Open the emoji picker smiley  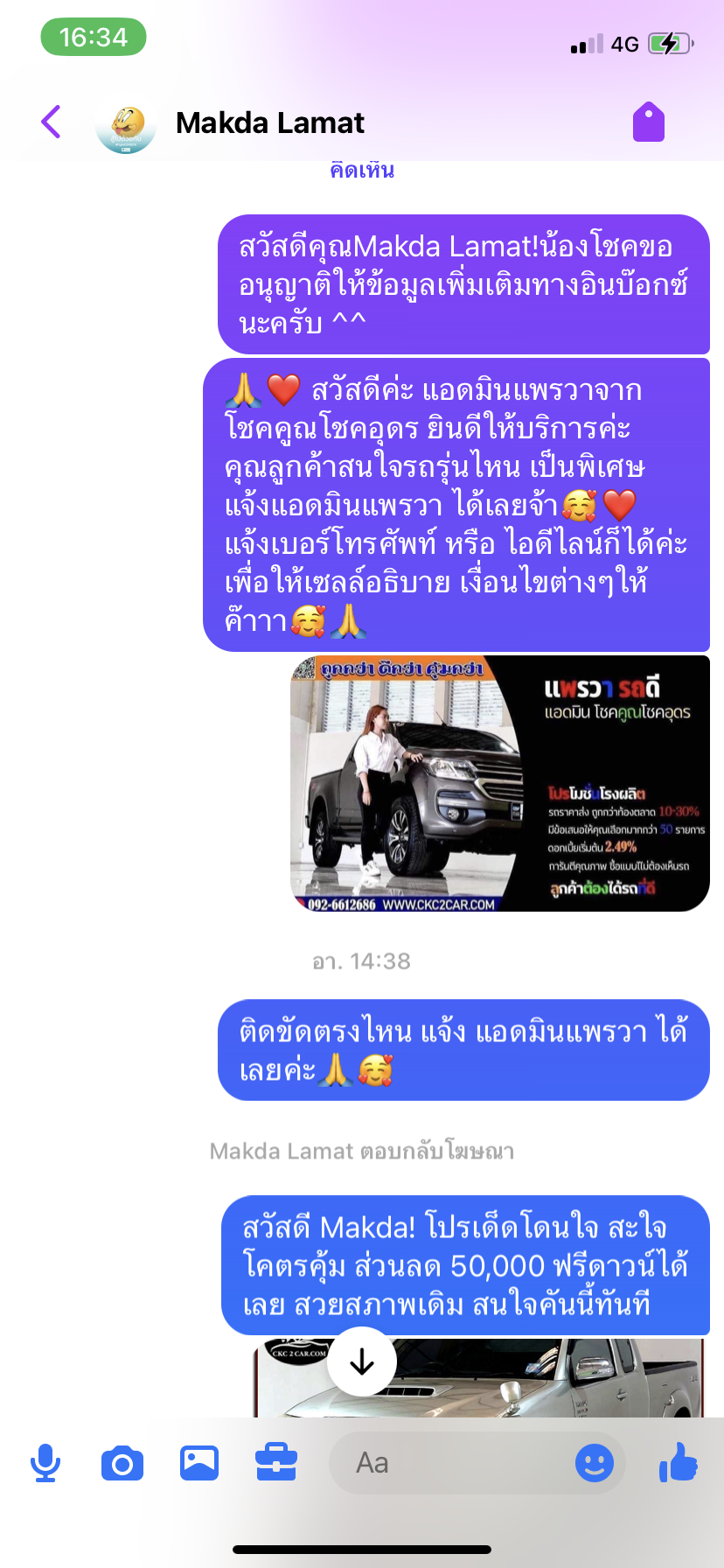click(595, 1463)
